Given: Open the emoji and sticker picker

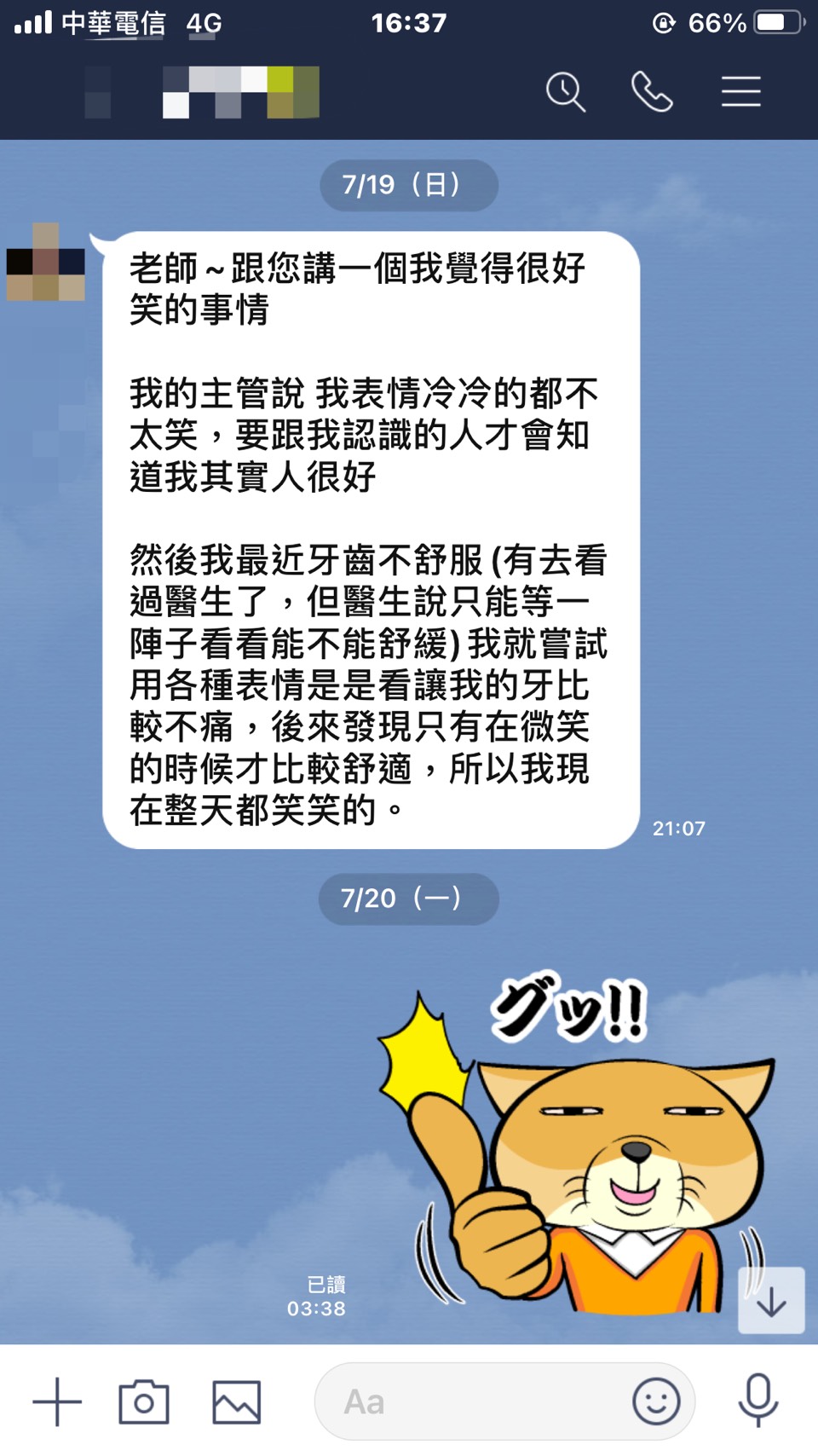Looking at the screenshot, I should pyautogui.click(x=656, y=1401).
